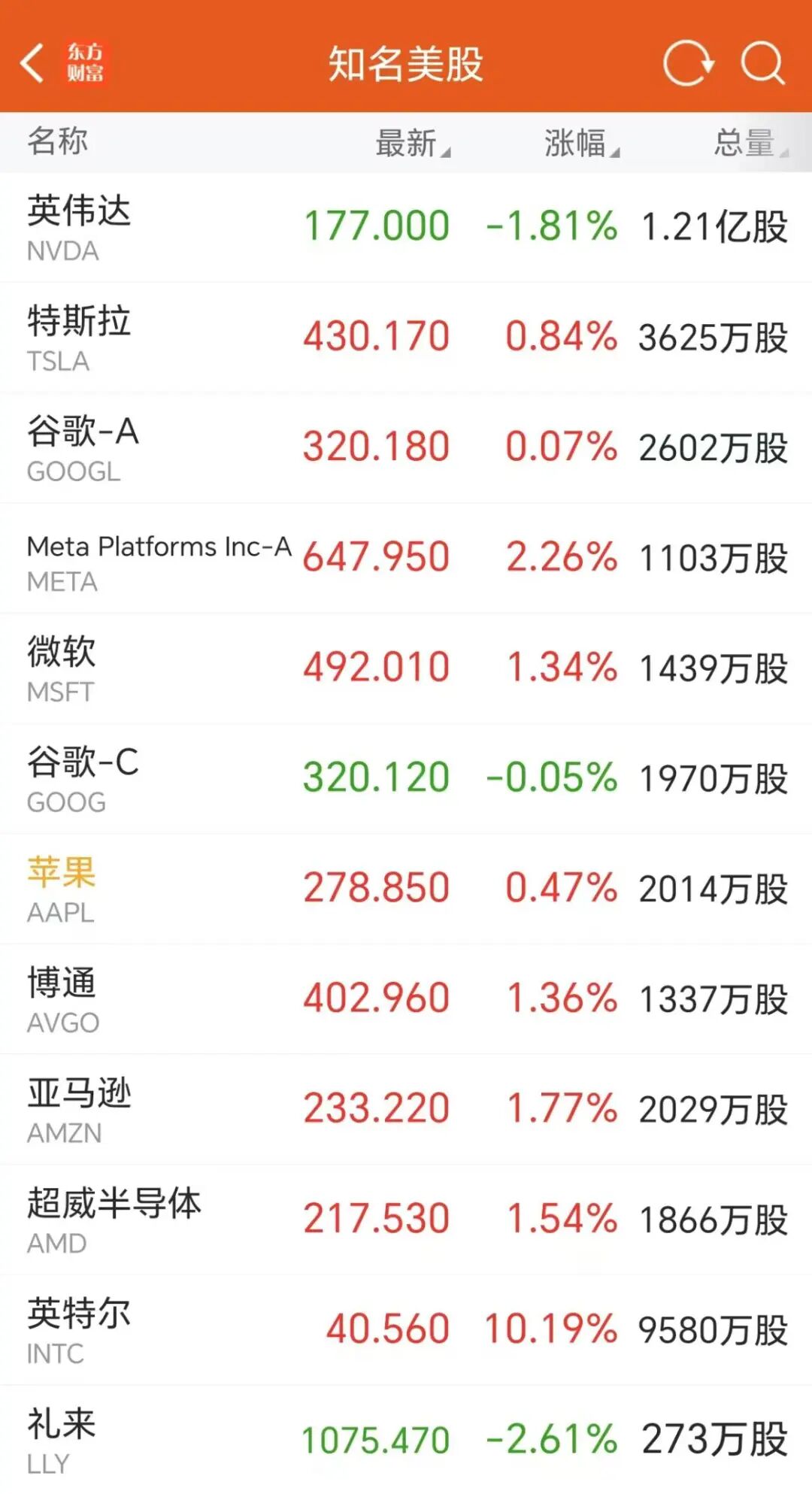Viewport: 812px width, 1494px height.
Task: Sort stocks by 涨幅 column
Action: 580,143
